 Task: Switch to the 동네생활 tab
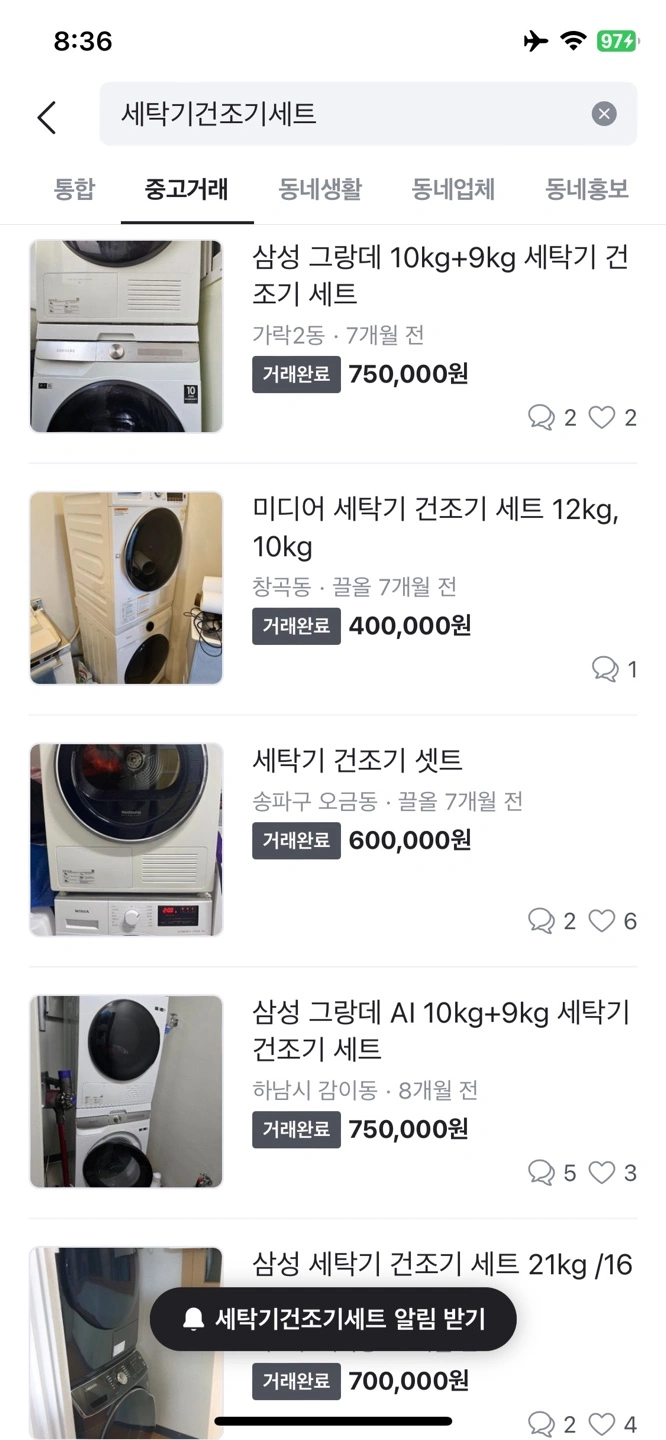[x=320, y=189]
